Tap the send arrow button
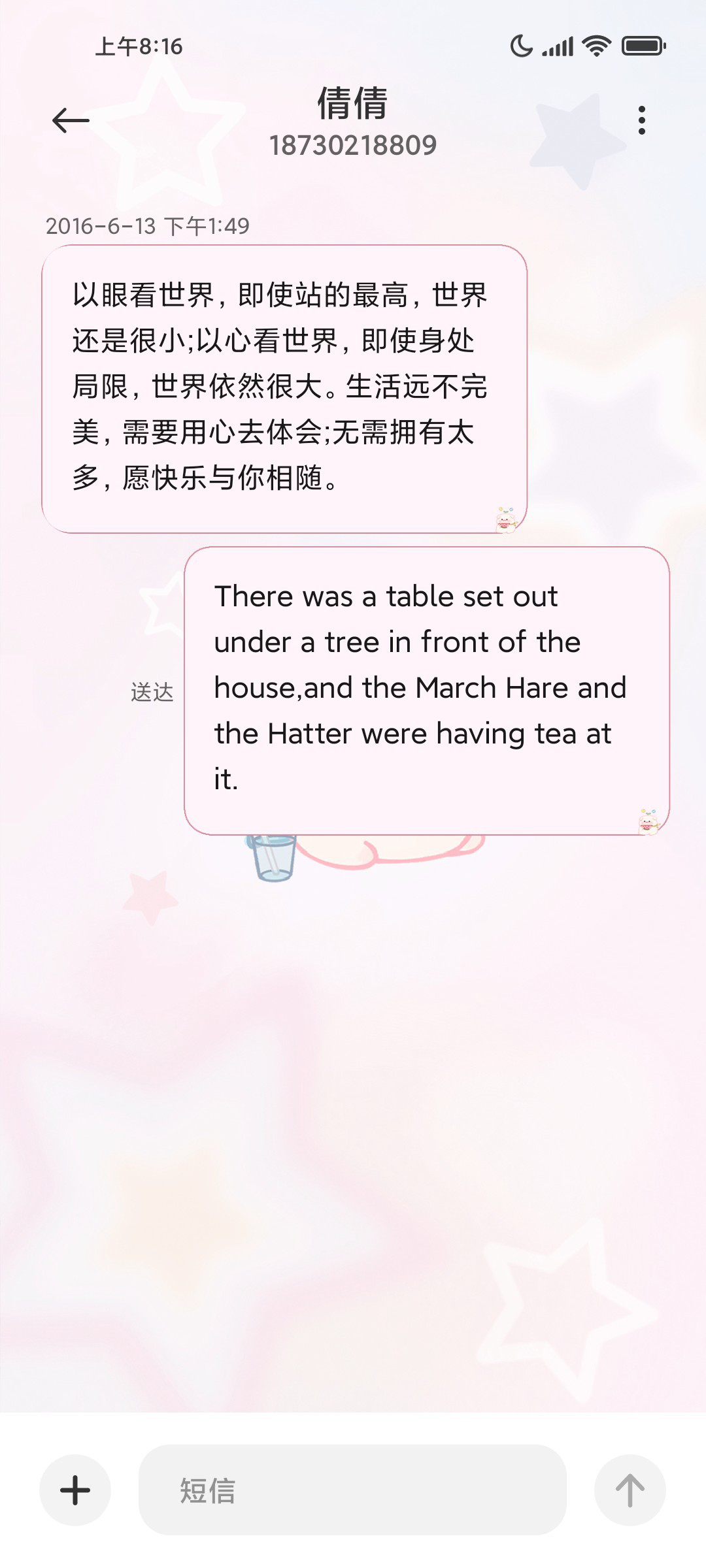The image size is (706, 1568). 630,1490
